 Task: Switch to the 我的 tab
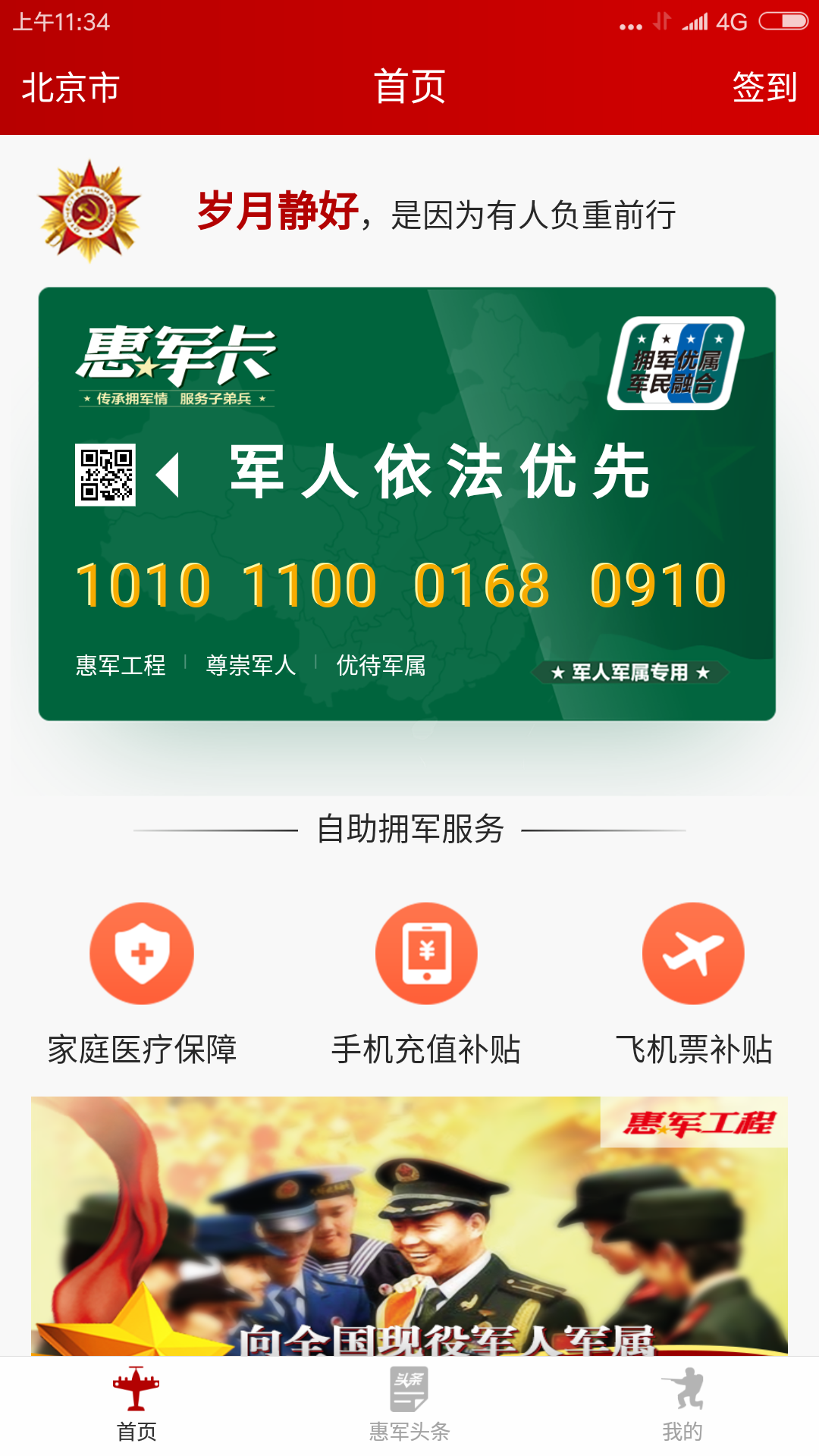pos(682,1405)
